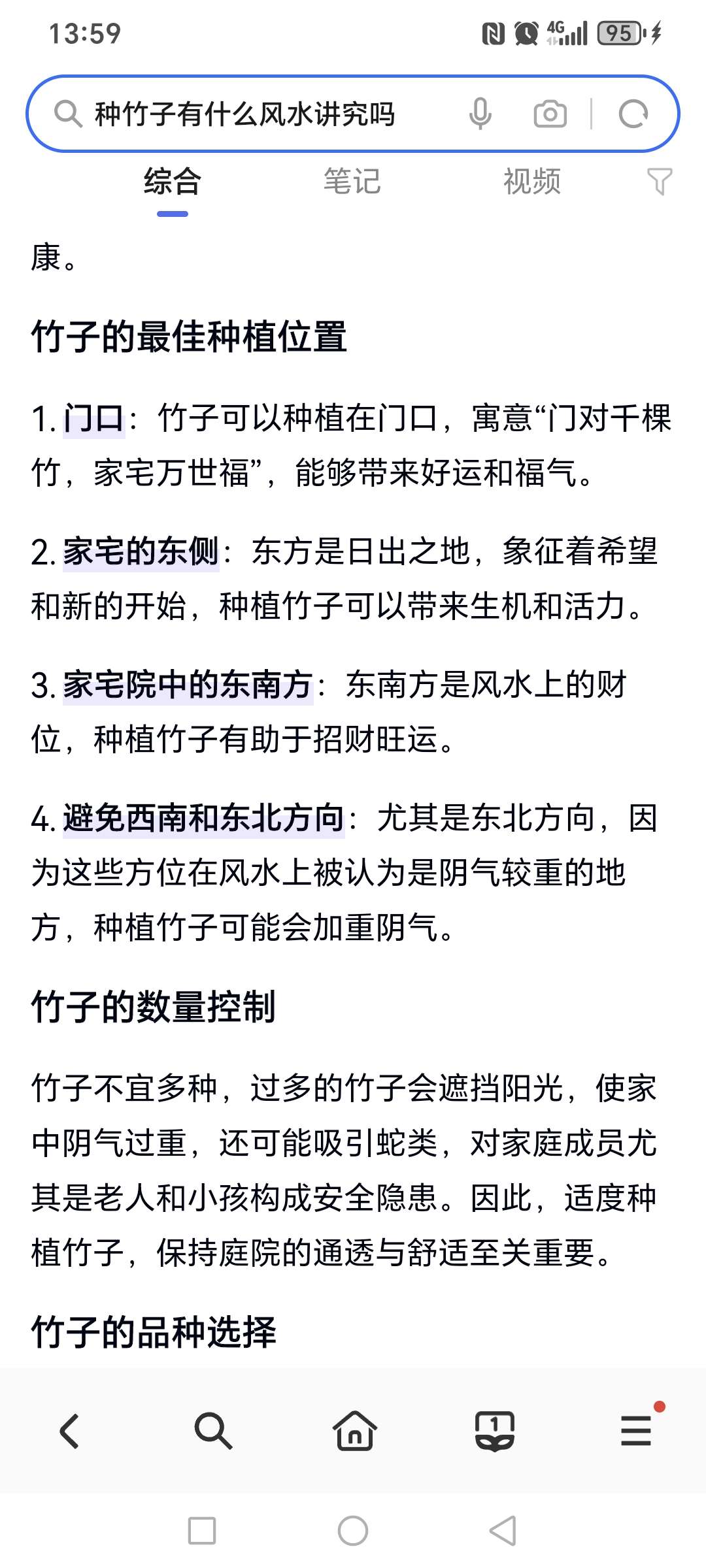Screen dimensions: 706x1568
Task: Open the highlighted 门口 keyword
Action: coord(94,419)
